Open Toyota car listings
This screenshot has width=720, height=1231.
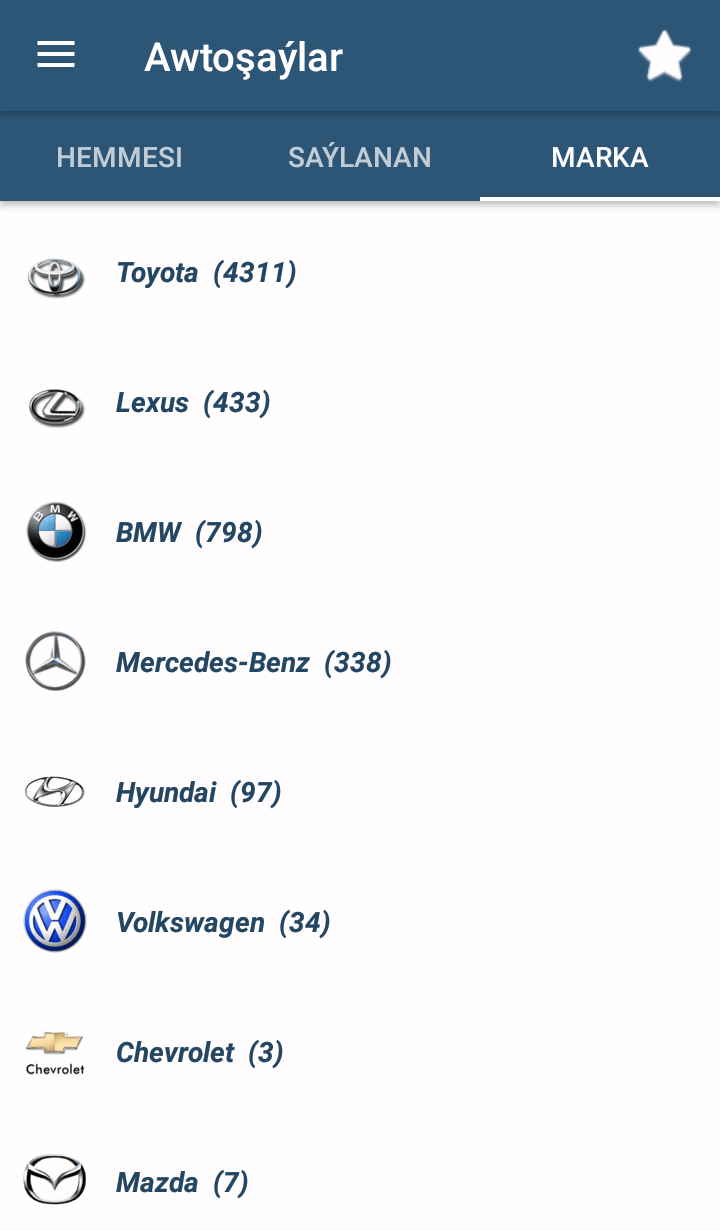pyautogui.click(x=206, y=273)
